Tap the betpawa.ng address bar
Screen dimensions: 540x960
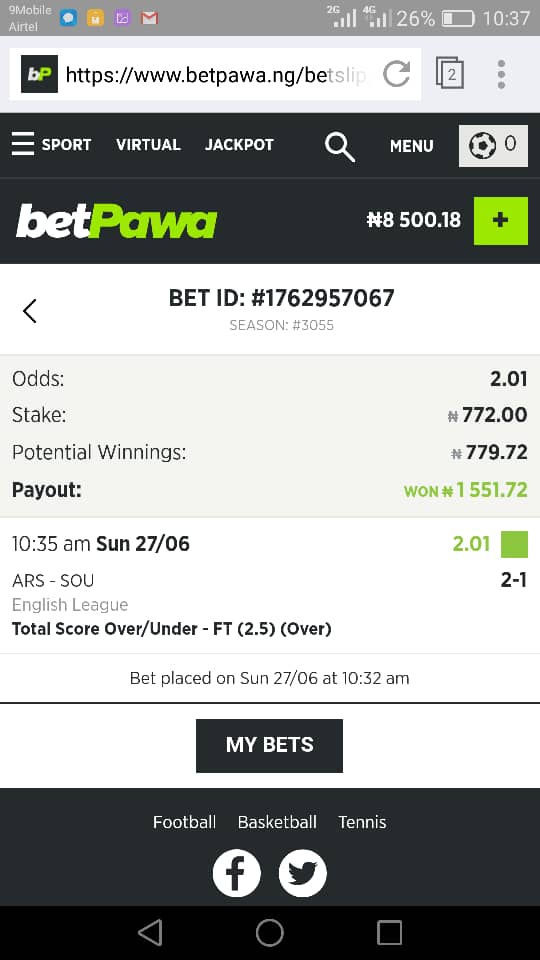pyautogui.click(x=215, y=74)
